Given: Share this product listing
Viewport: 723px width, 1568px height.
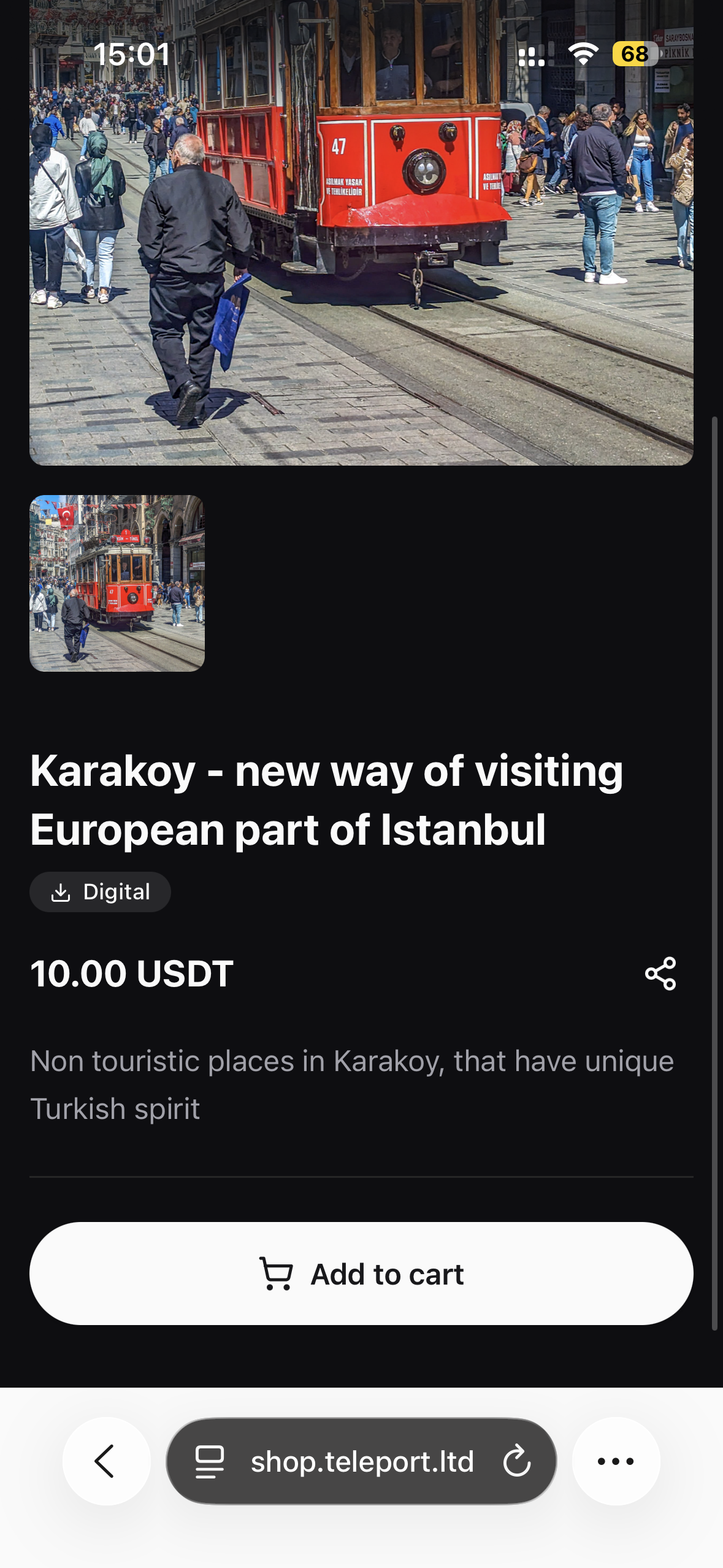Looking at the screenshot, I should click(x=660, y=974).
